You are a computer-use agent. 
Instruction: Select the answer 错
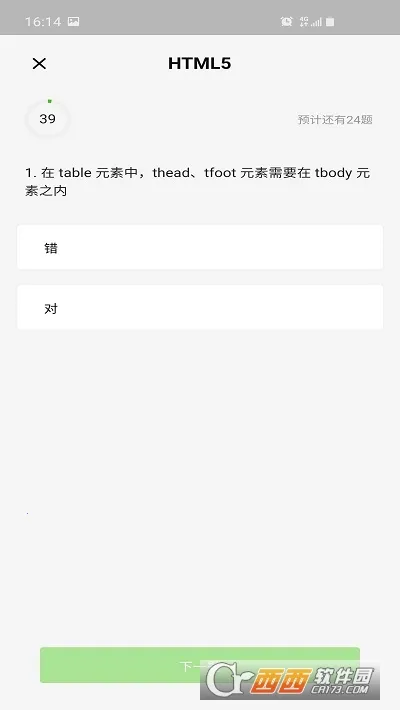click(200, 247)
